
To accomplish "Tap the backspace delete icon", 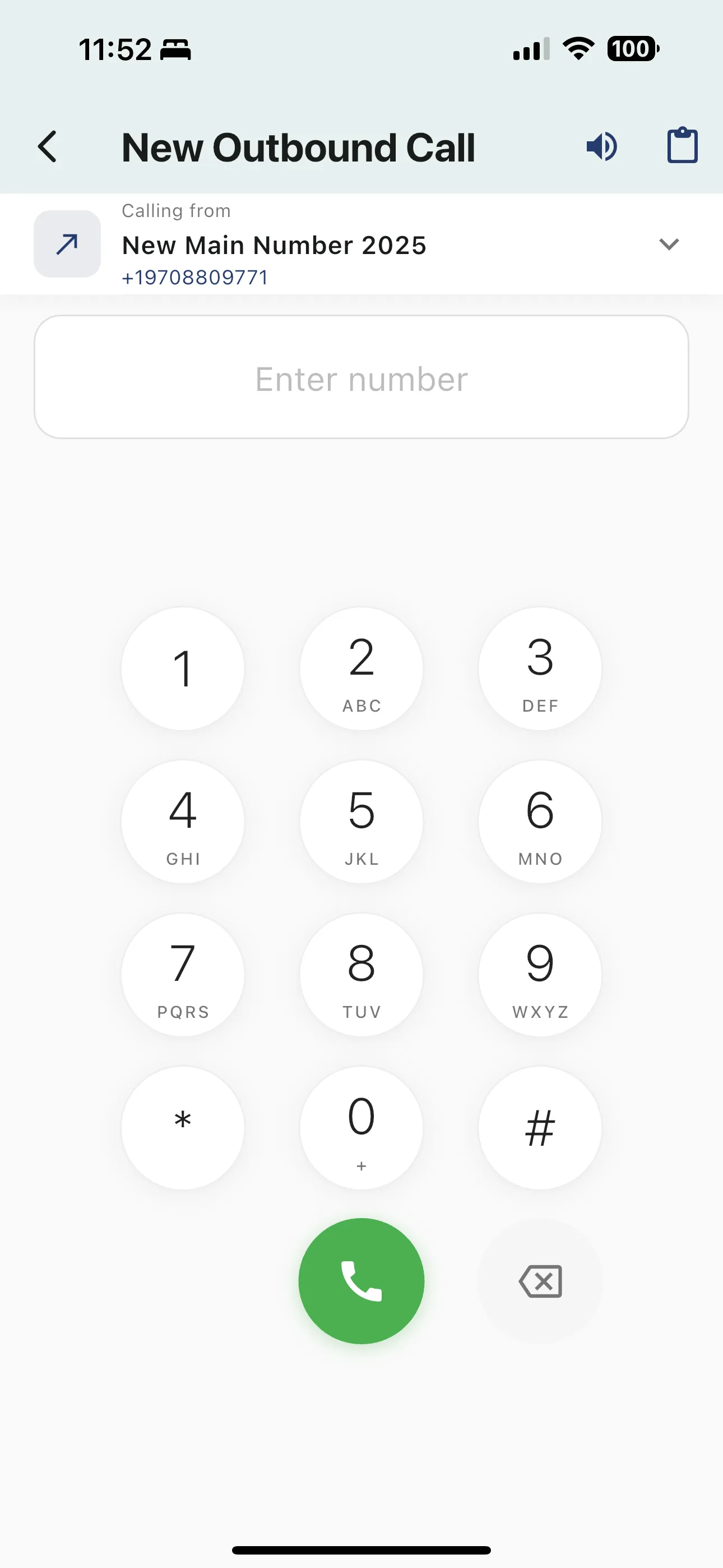I will pos(540,1281).
